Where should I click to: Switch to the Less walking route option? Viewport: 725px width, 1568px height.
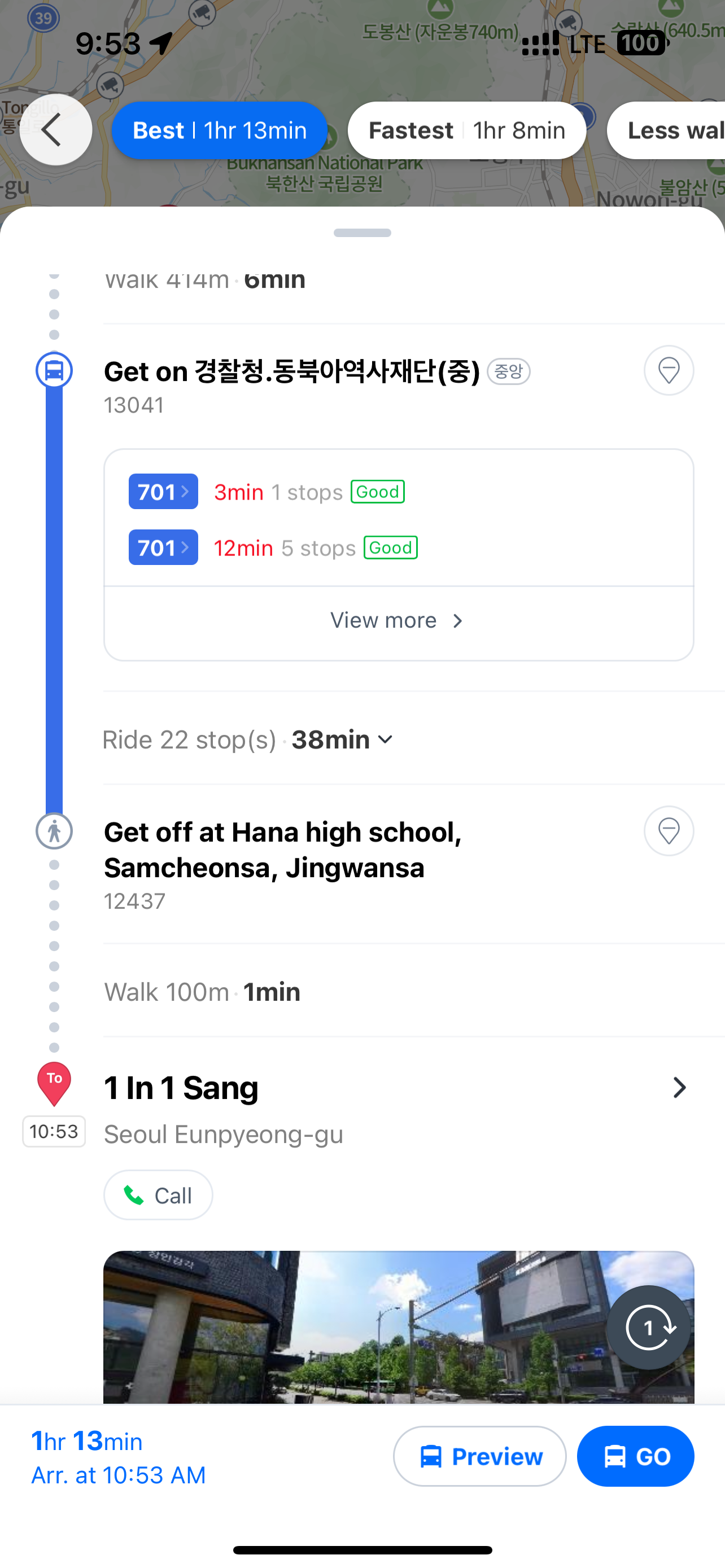click(670, 130)
